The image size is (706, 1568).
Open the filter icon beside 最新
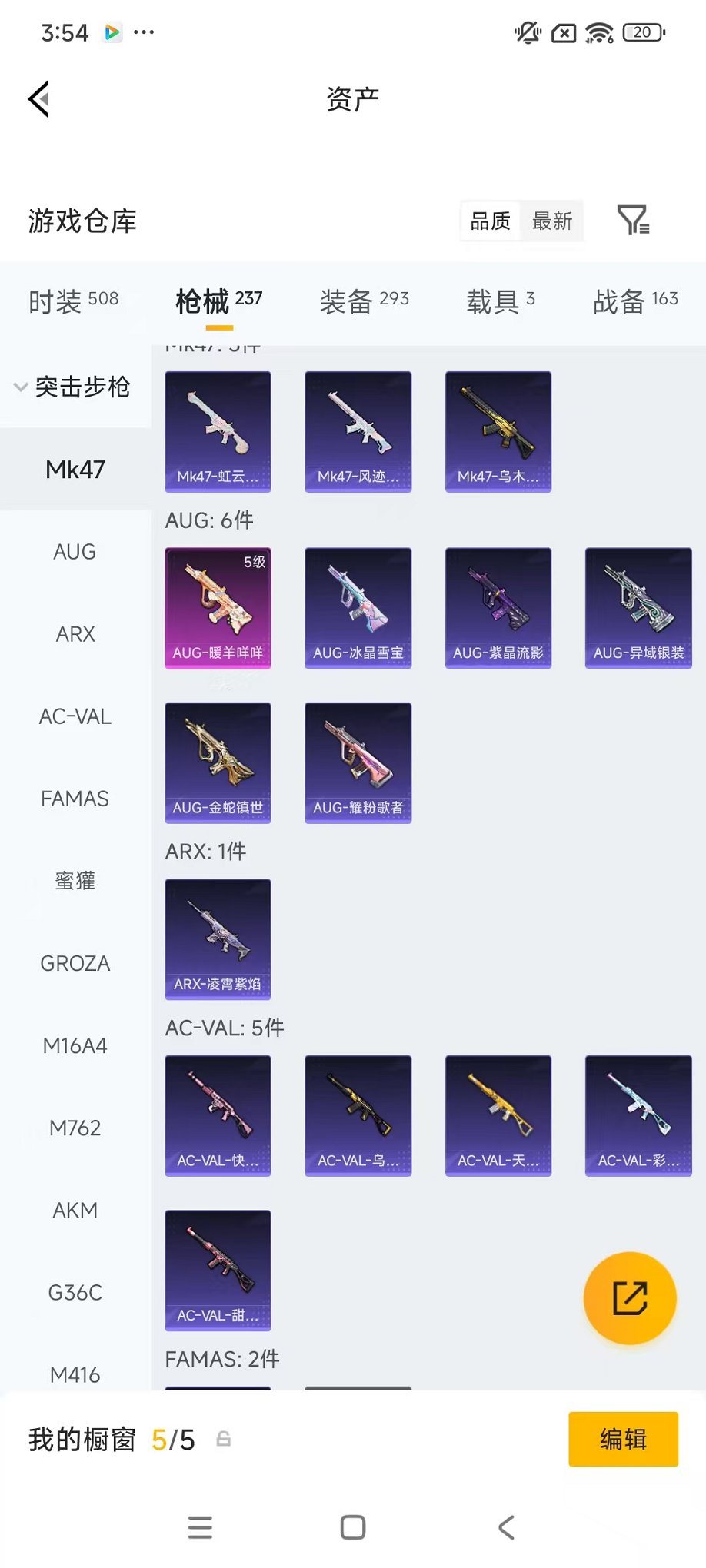[x=633, y=221]
